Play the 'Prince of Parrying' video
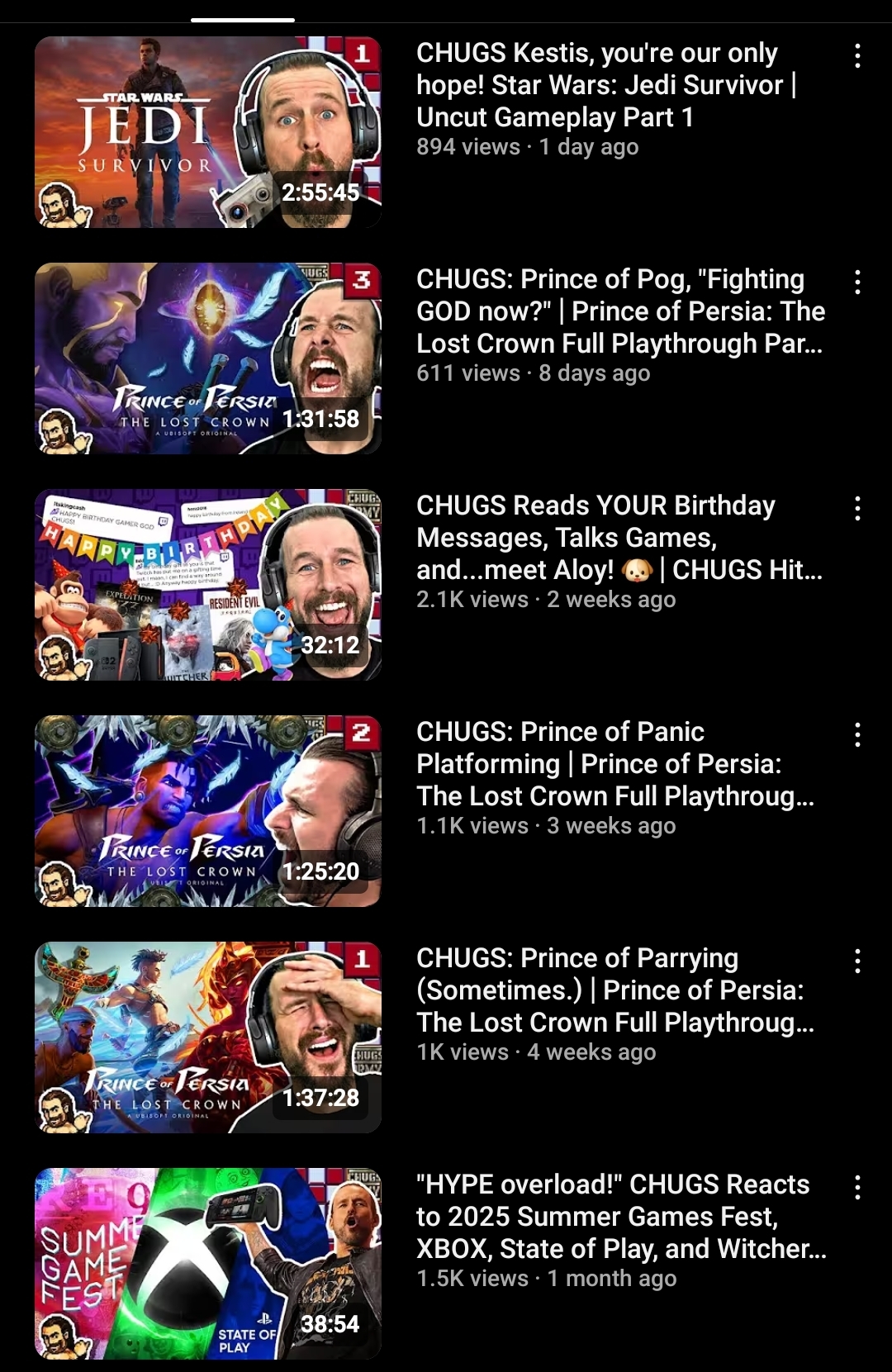 207,1037
